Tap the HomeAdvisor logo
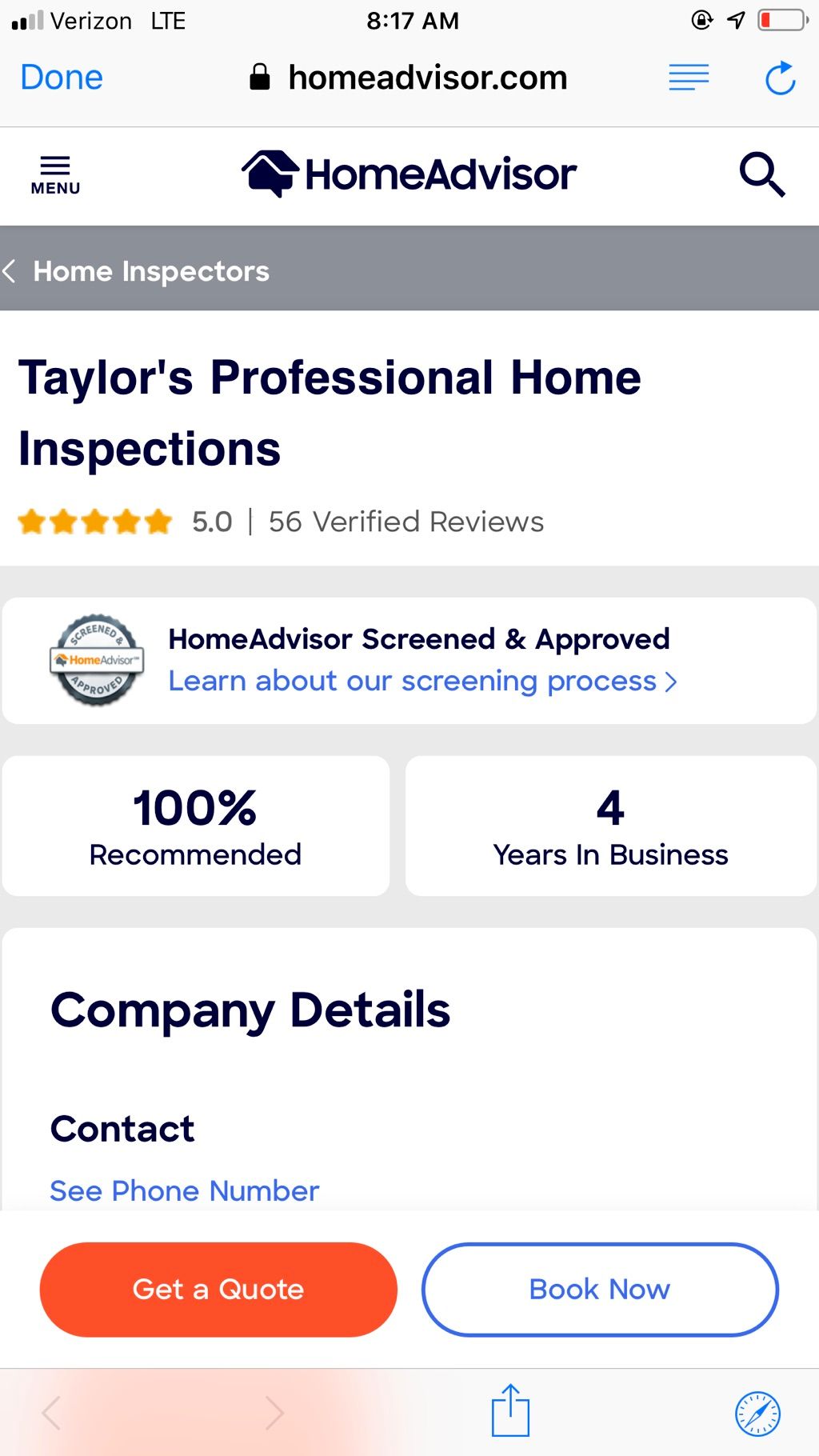819x1456 pixels. 409,174
